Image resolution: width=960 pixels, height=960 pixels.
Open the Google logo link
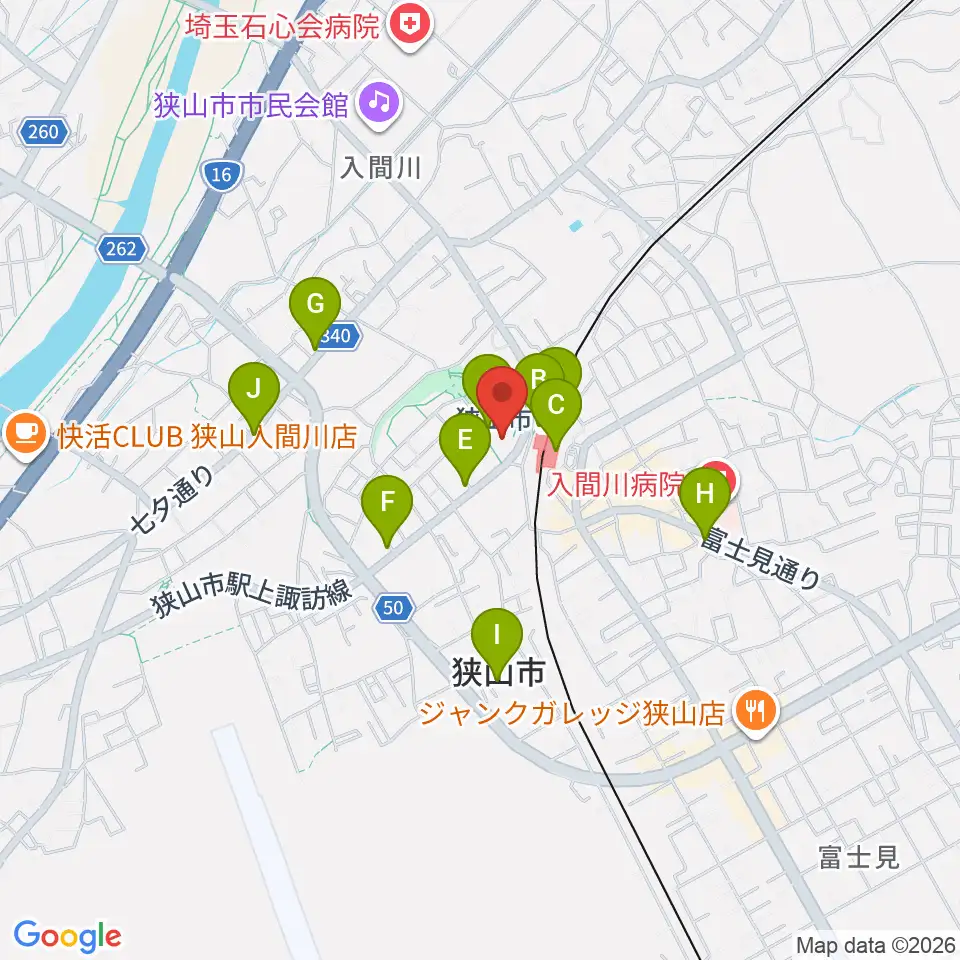(x=67, y=935)
